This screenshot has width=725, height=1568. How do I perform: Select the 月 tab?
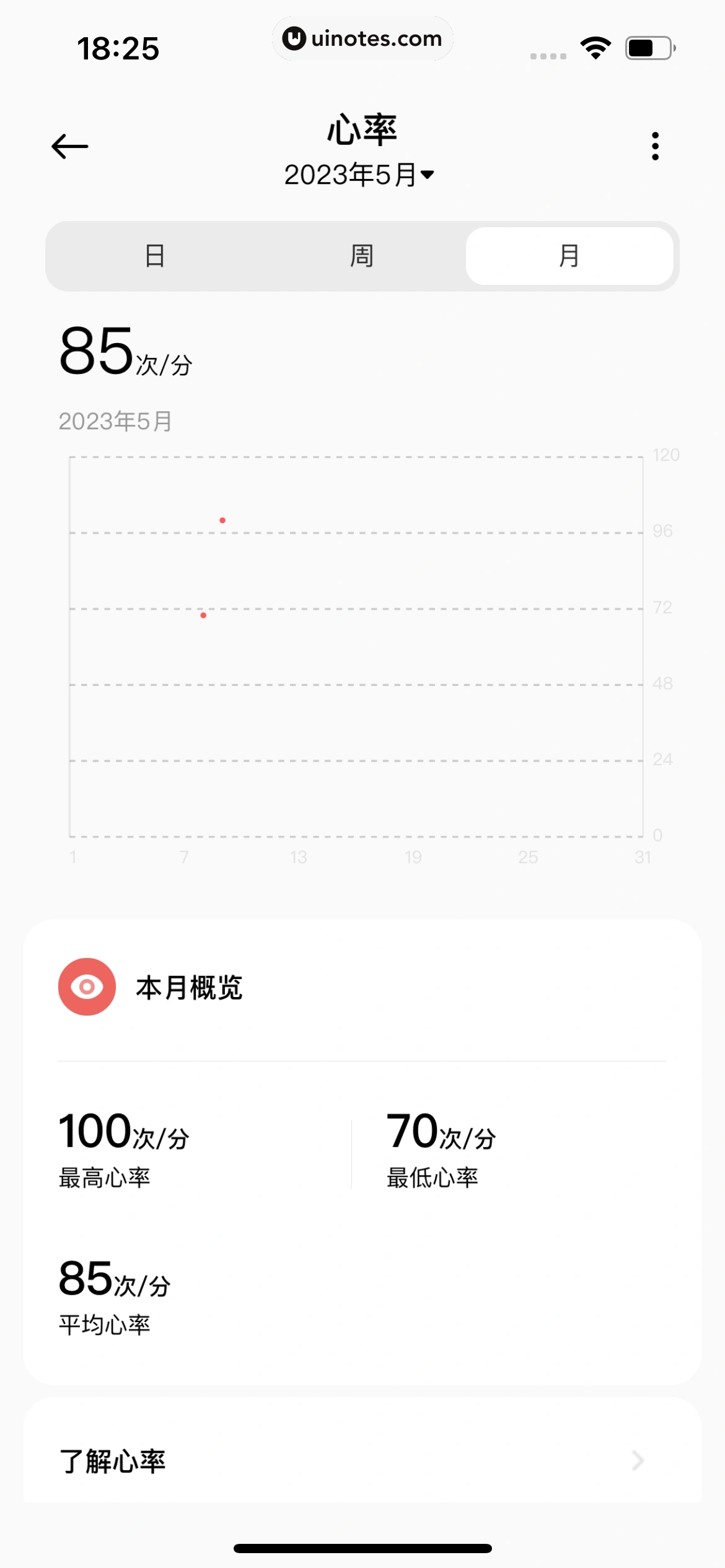pyautogui.click(x=569, y=256)
